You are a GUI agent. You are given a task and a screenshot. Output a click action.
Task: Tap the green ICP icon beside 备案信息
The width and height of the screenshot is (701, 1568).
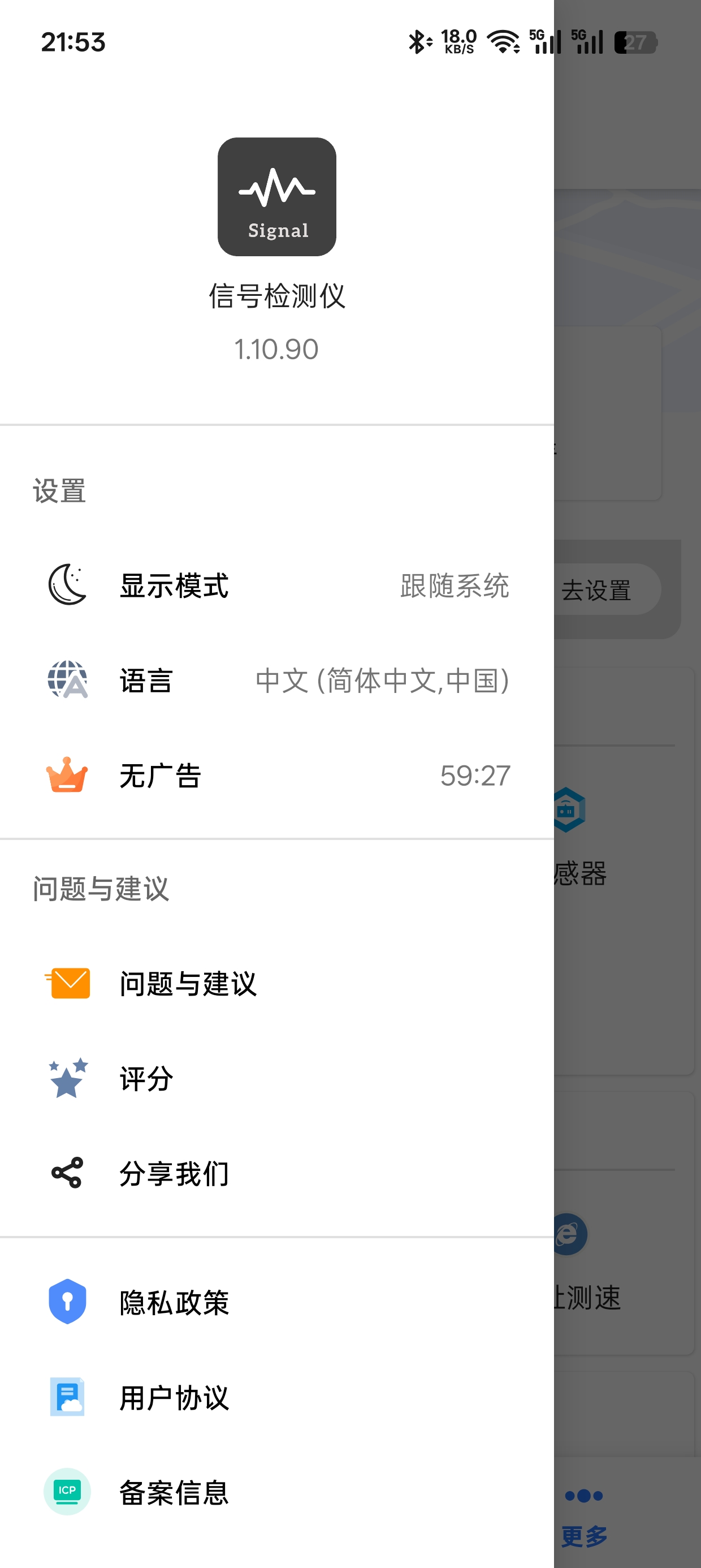pos(67,1491)
